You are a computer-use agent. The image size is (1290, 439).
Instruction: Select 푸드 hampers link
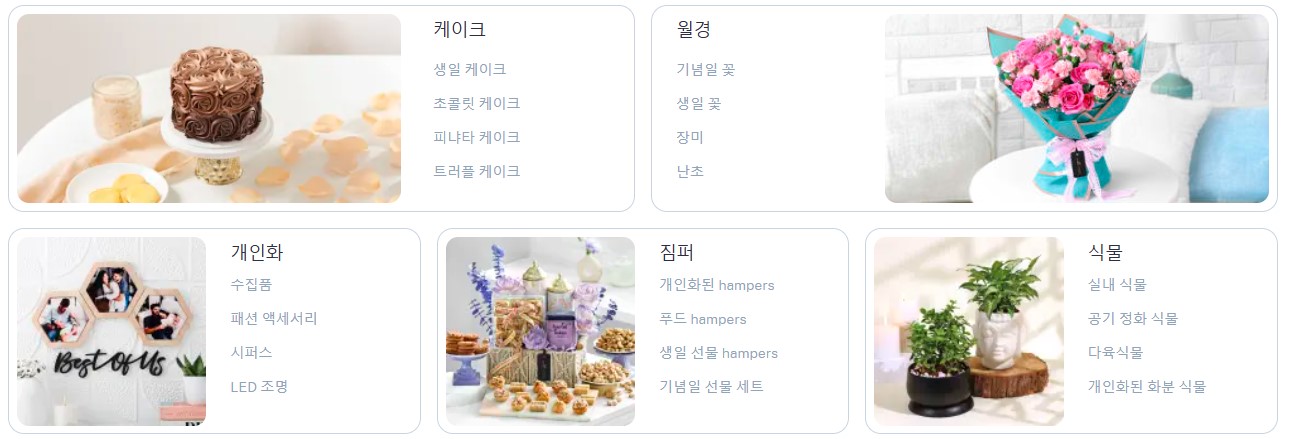pos(702,319)
